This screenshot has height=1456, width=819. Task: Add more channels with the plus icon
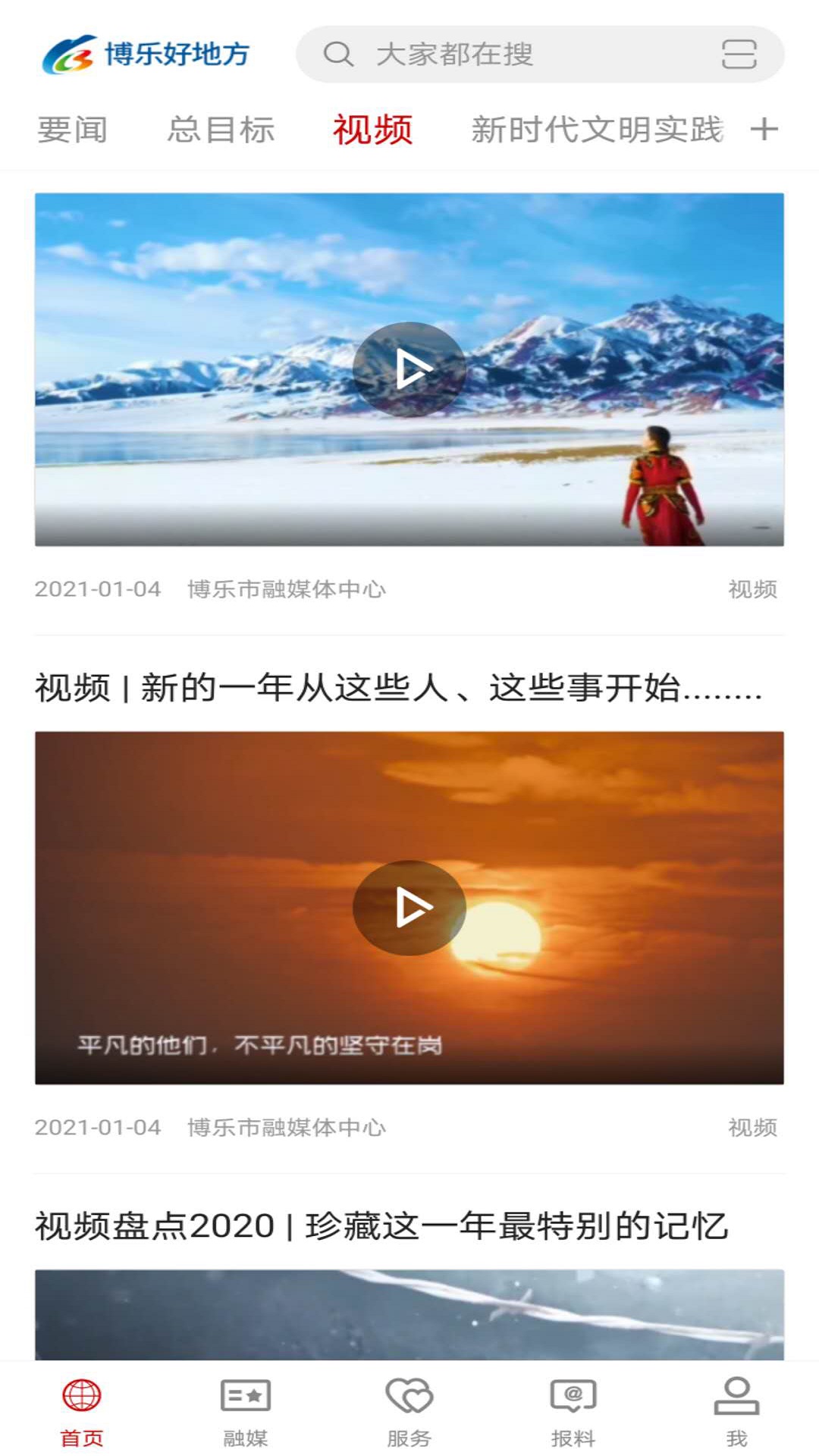click(764, 130)
